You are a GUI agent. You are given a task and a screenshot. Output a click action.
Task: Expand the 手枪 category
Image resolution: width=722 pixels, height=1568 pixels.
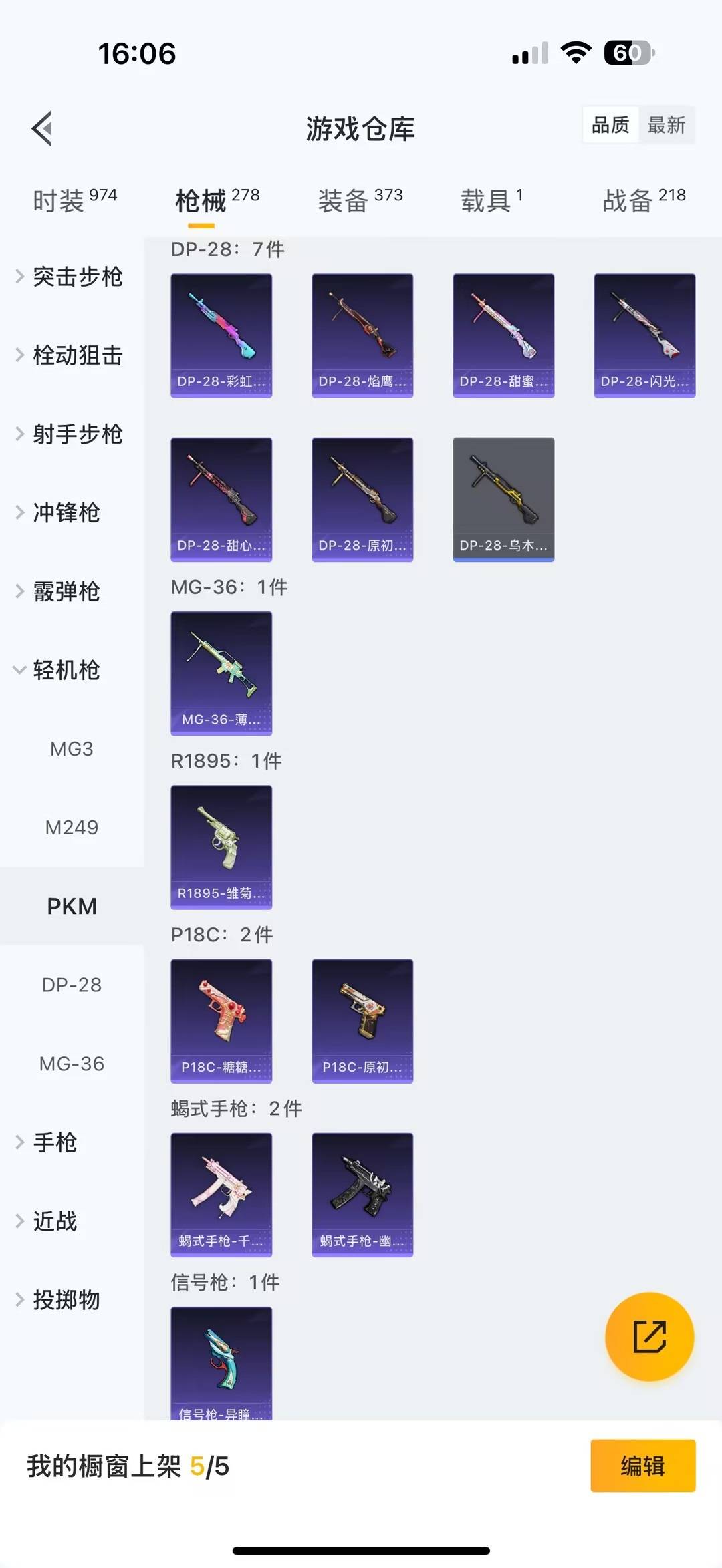55,1142
